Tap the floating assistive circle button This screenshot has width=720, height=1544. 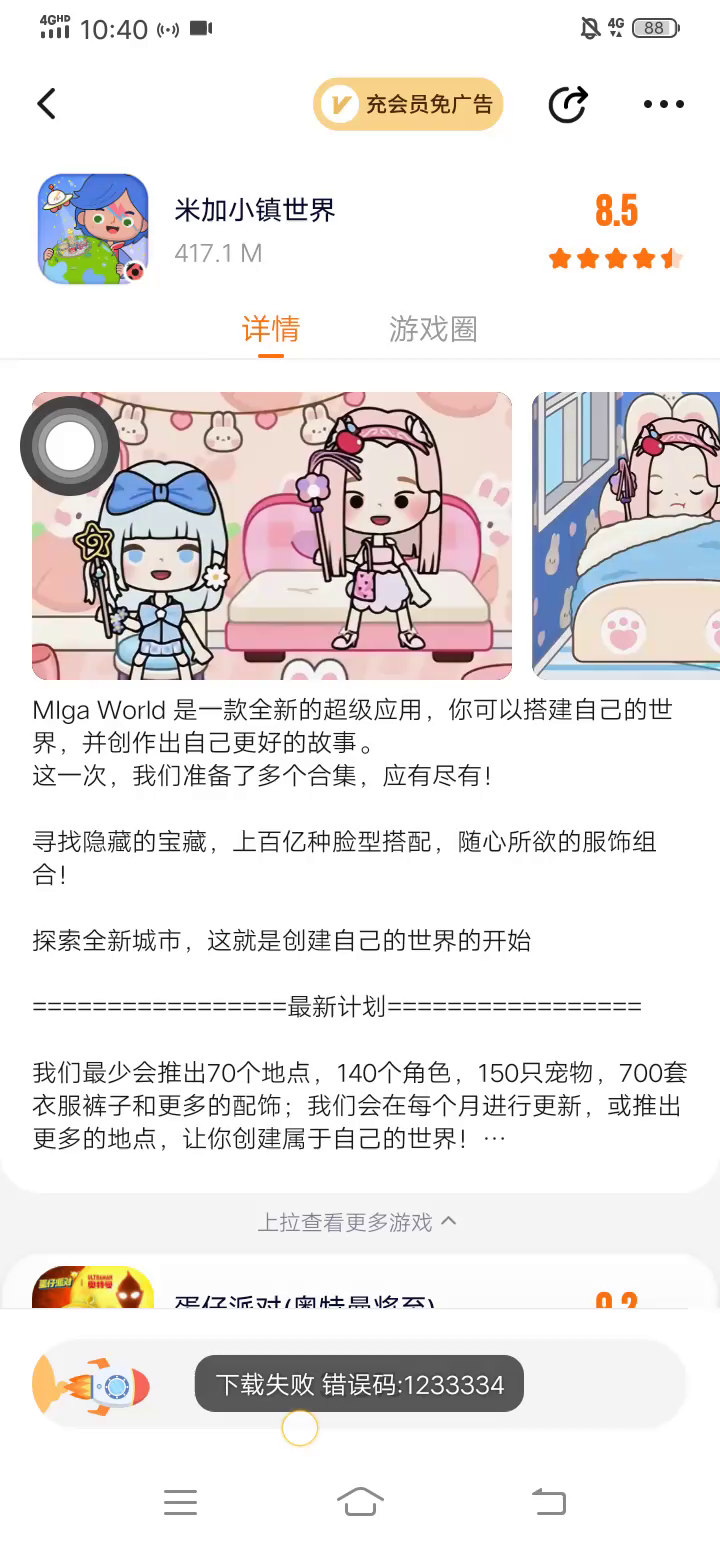coord(70,446)
